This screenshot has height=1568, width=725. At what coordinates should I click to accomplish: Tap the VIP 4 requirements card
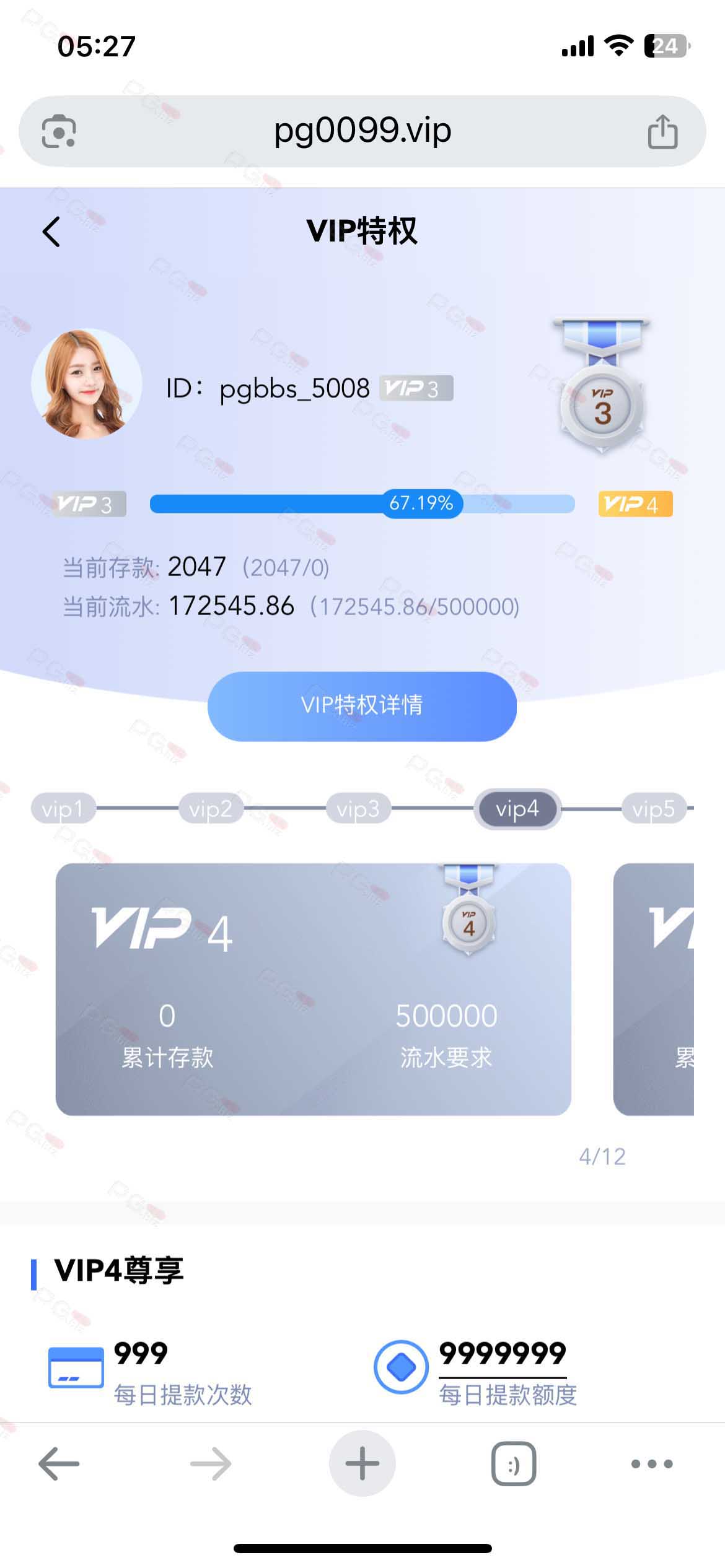(x=314, y=989)
